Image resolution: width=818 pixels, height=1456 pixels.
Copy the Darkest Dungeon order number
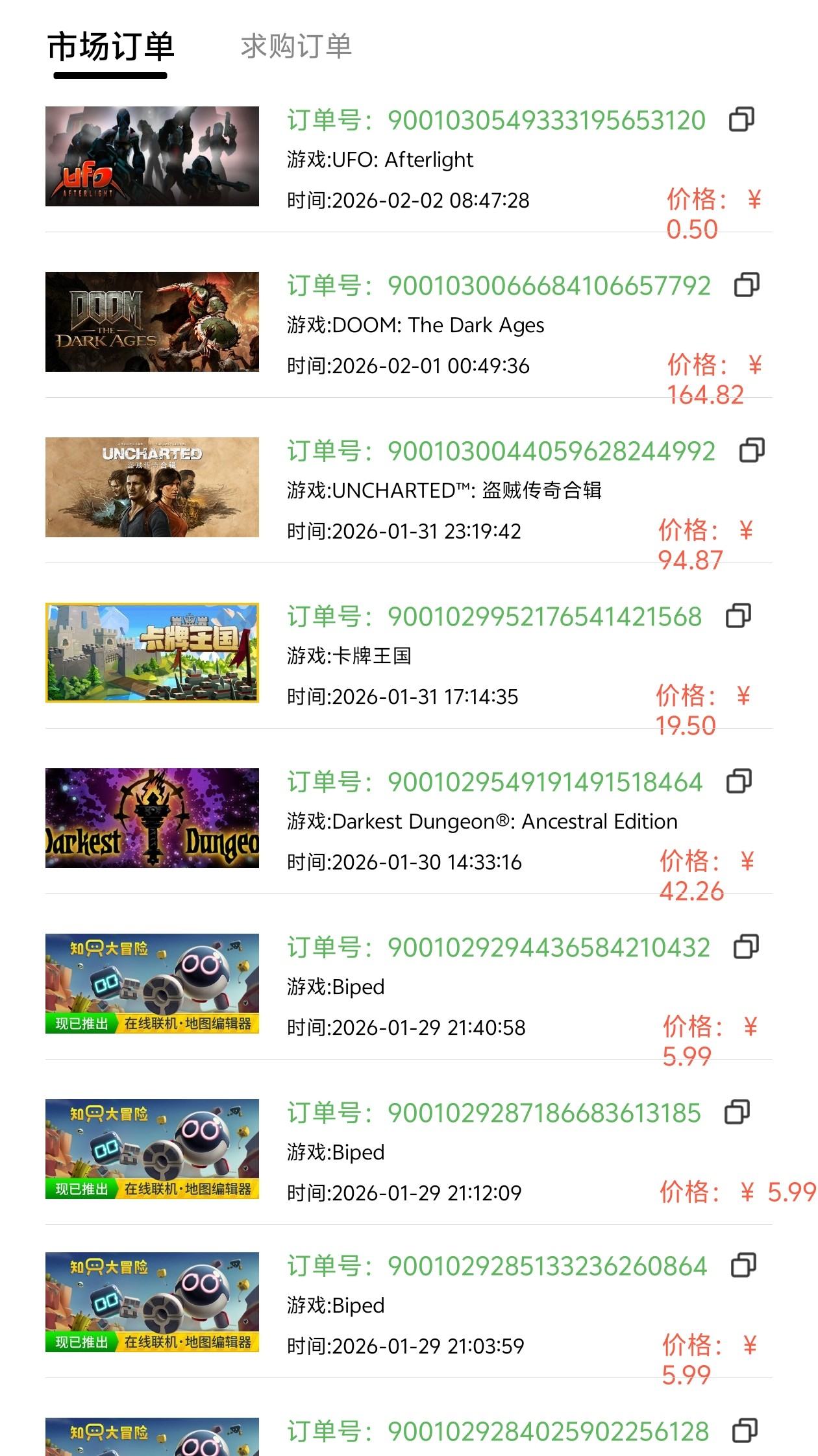coord(739,782)
